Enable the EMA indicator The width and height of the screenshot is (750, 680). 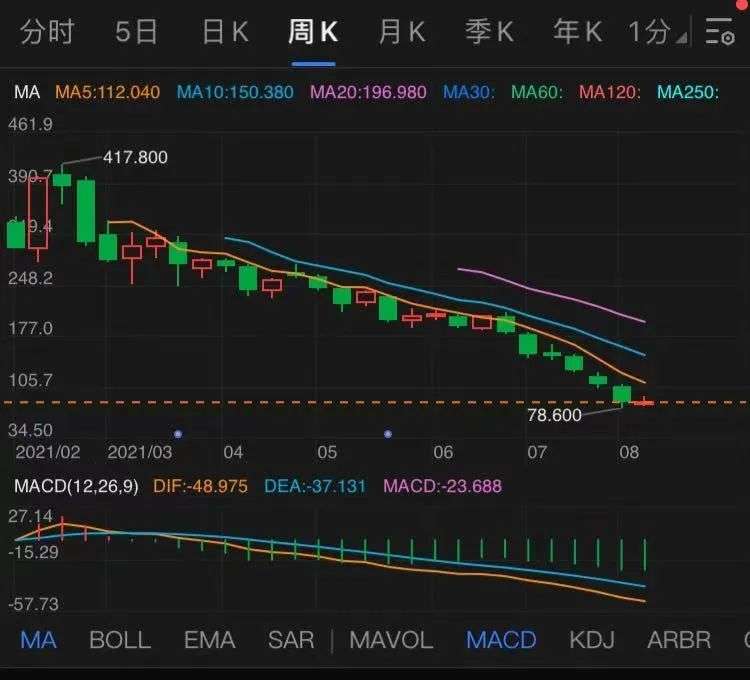coord(209,640)
